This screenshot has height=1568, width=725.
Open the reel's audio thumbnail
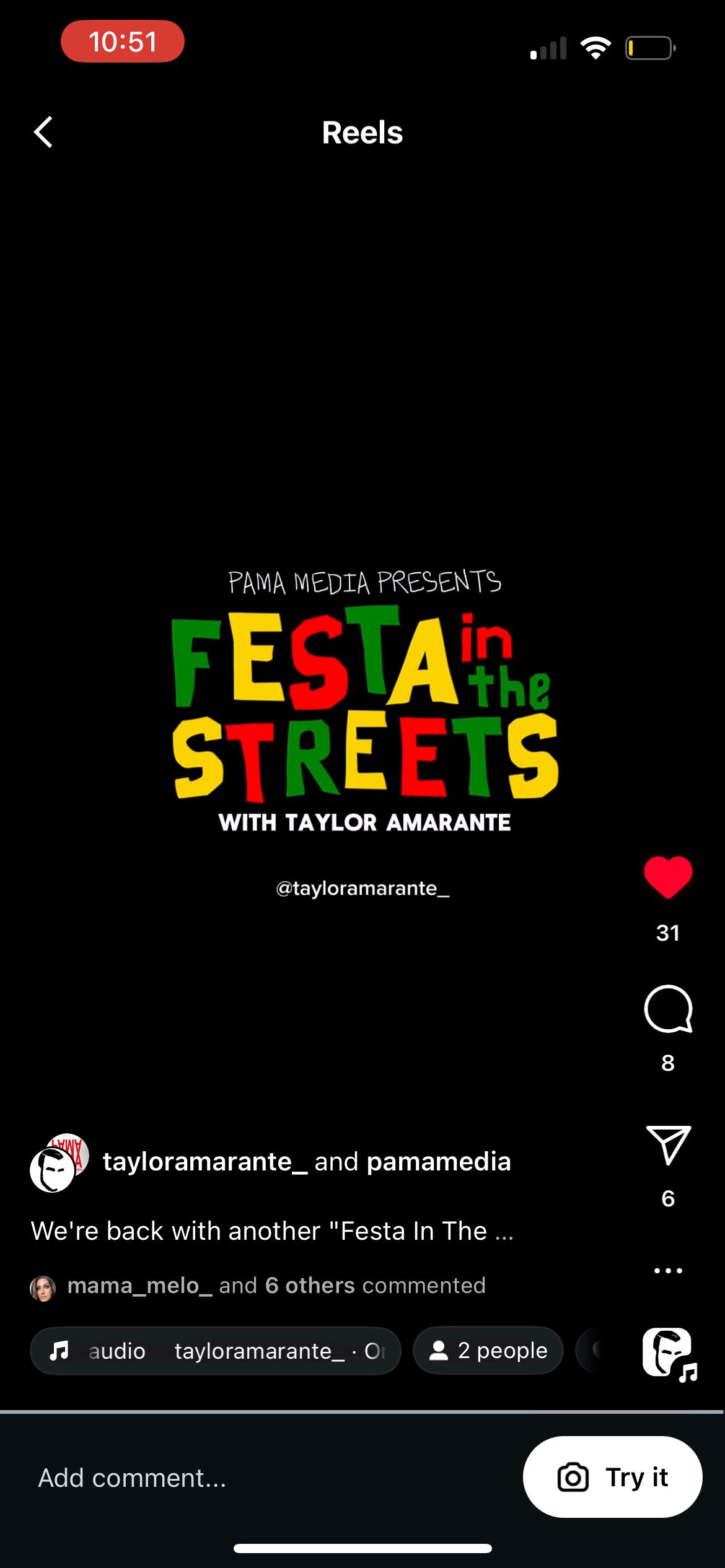pyautogui.click(x=668, y=1353)
